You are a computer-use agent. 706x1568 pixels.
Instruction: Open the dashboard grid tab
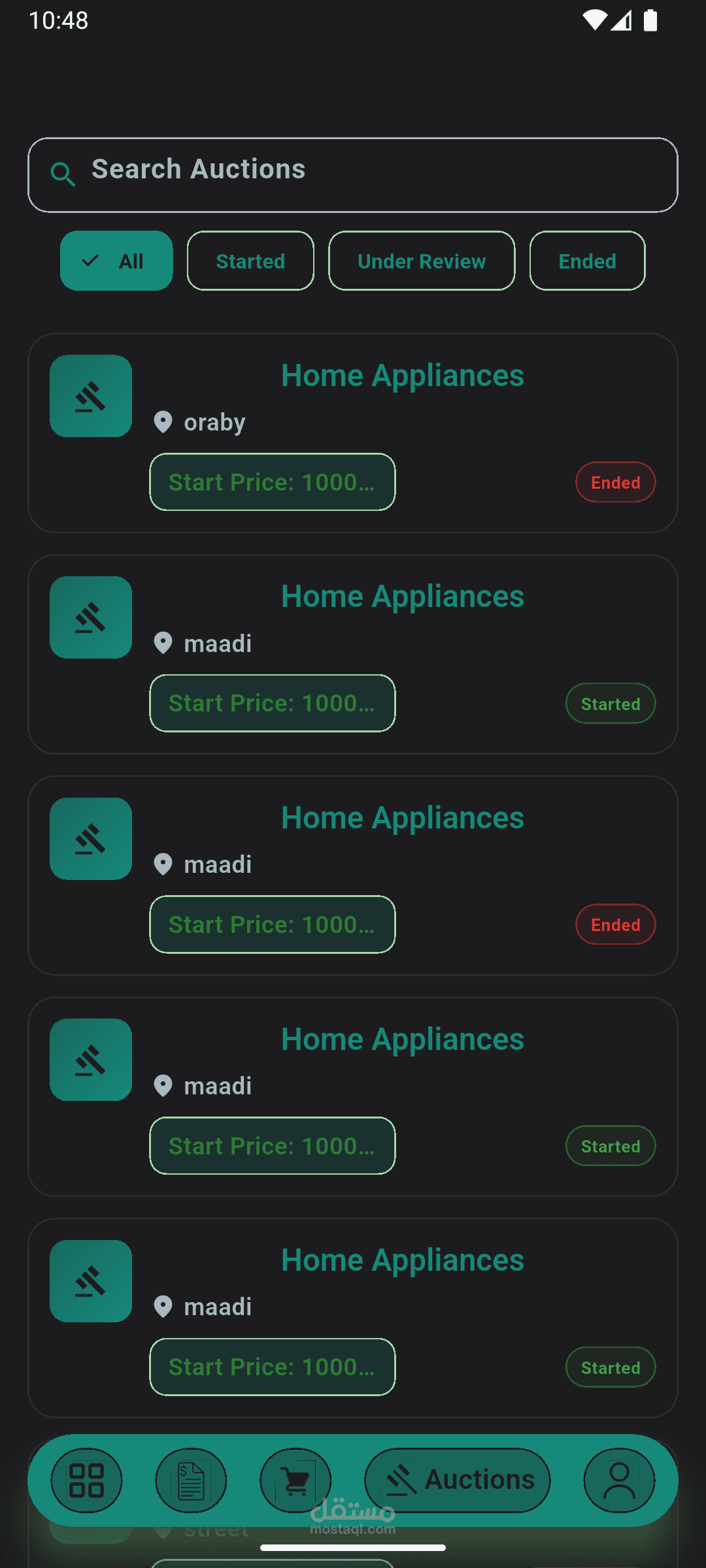point(86,1480)
